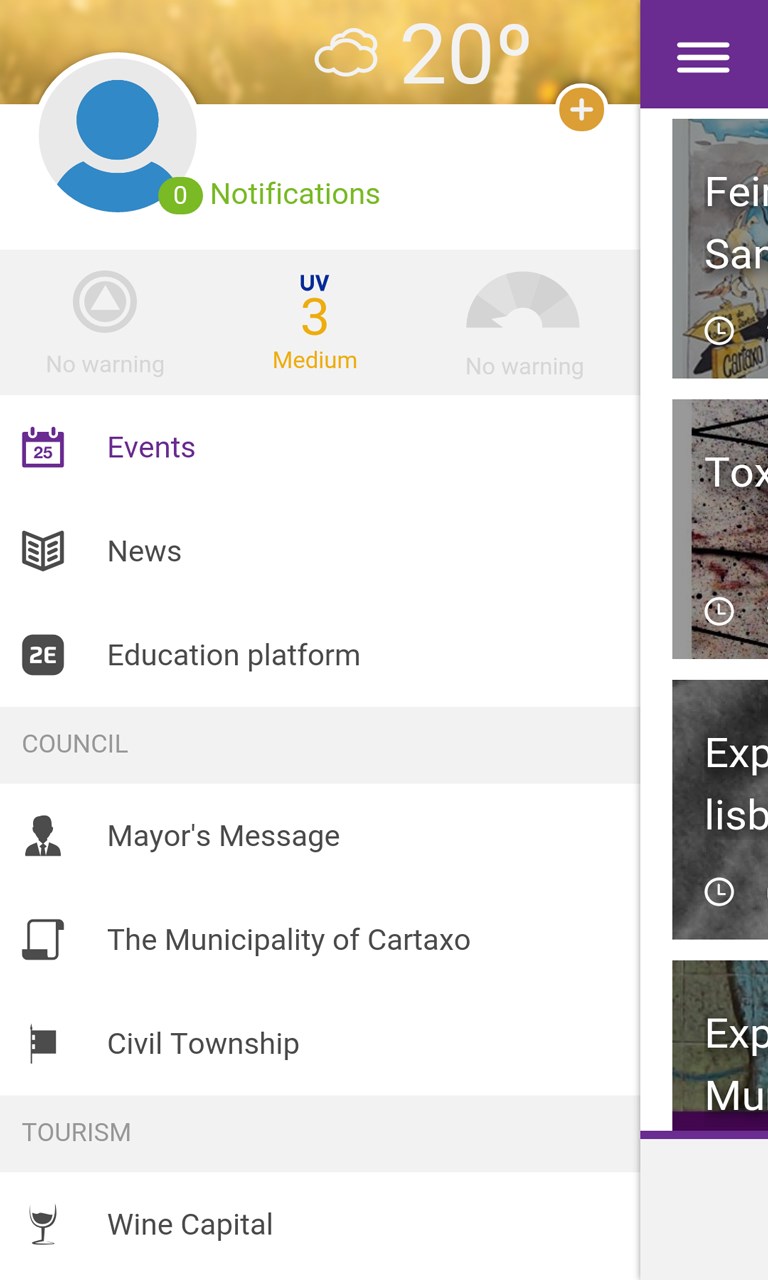This screenshot has width=768, height=1280.
Task: Open the Events section
Action: coord(151,447)
